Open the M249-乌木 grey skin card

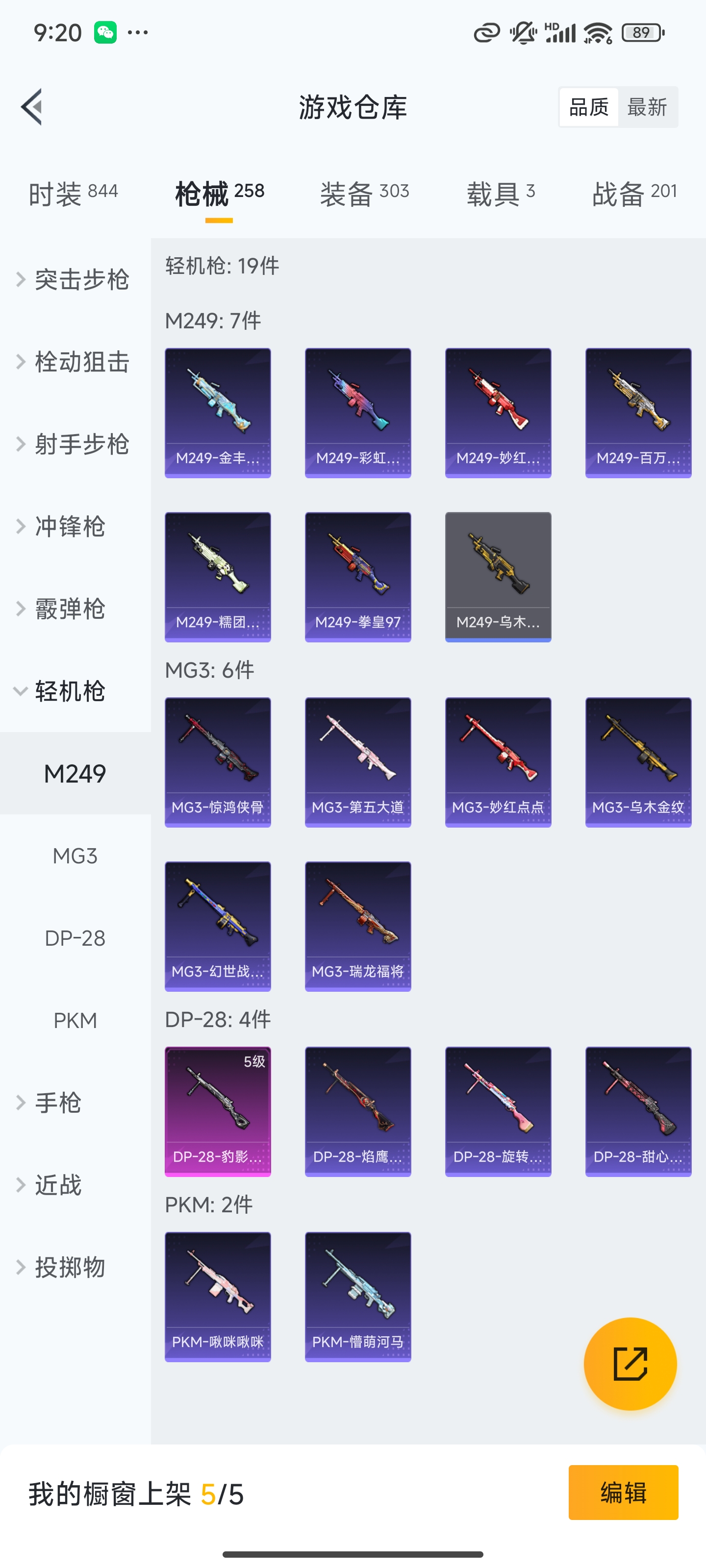(498, 576)
